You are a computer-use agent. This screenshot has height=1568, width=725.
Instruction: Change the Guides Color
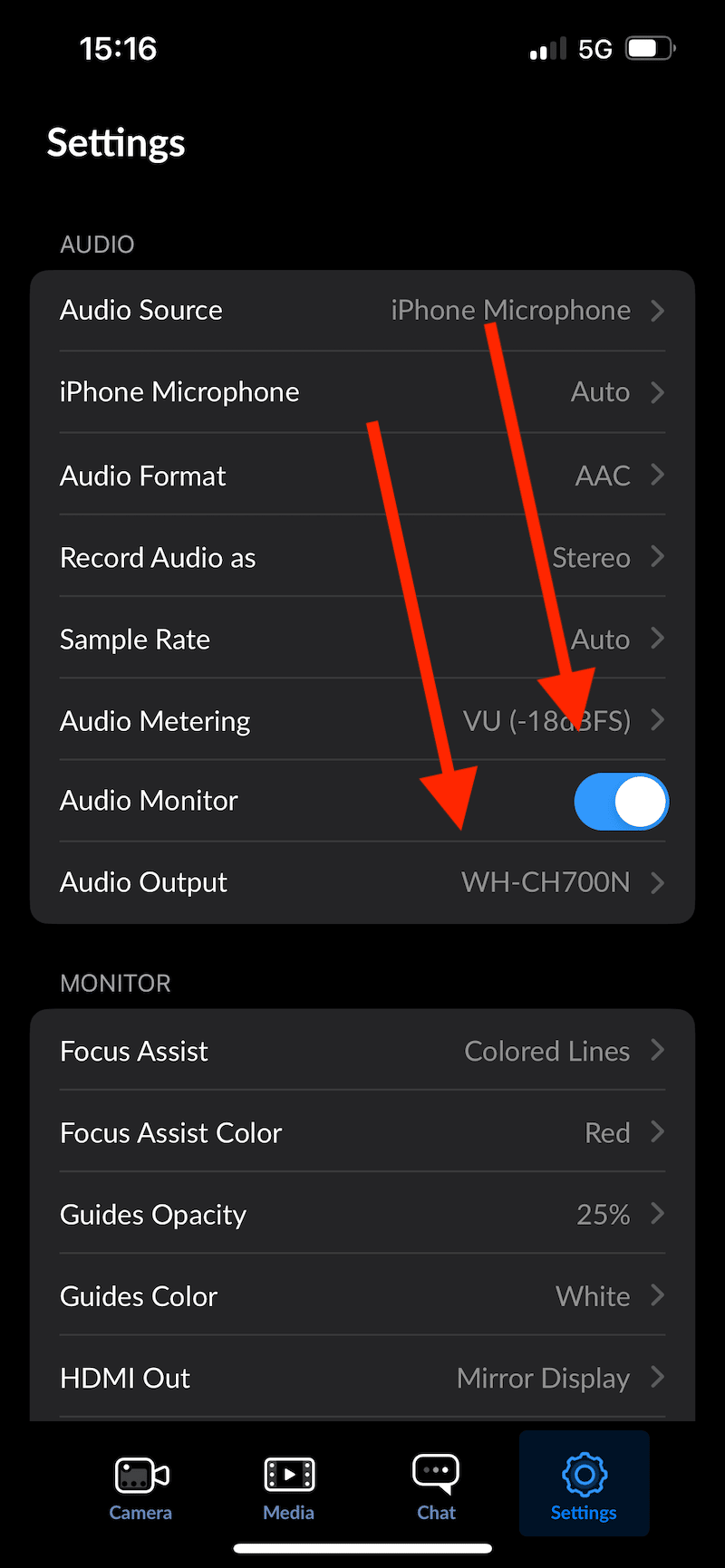pos(362,1295)
